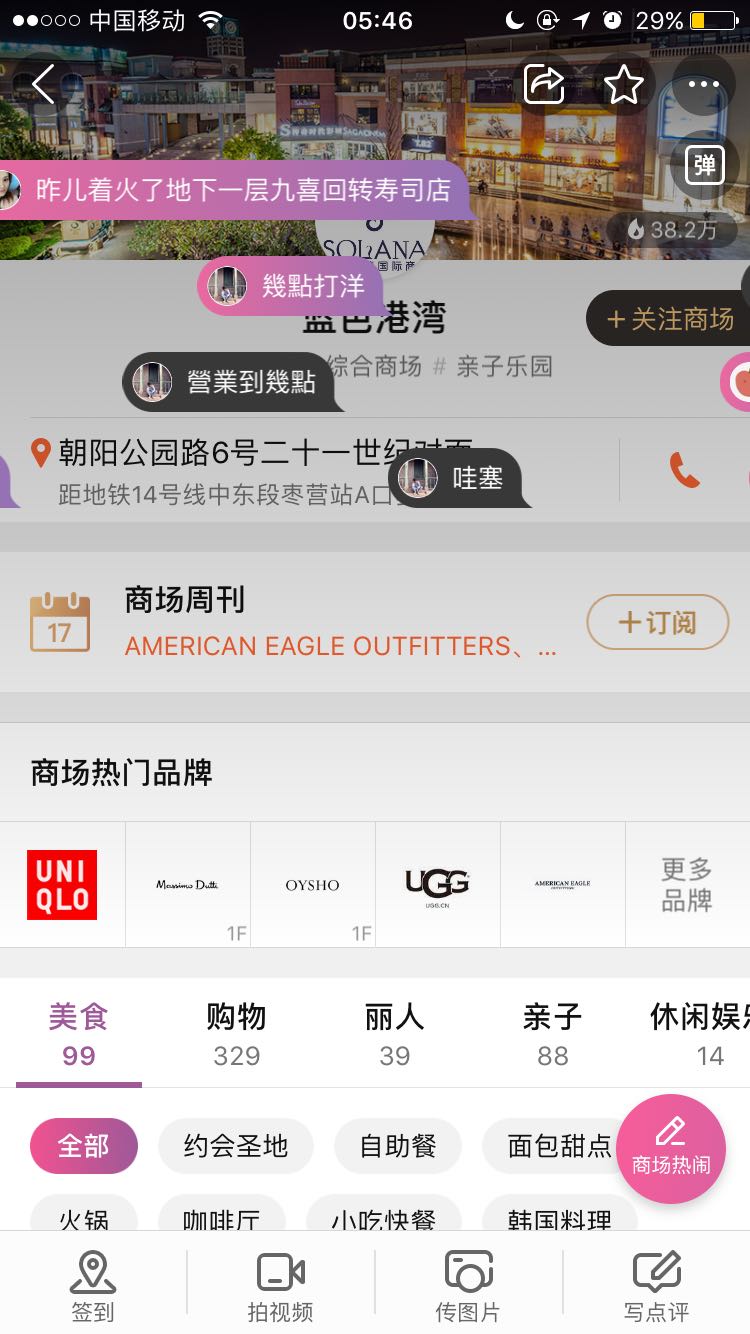
Task: Switch to the 丽人 tab
Action: pos(395,1035)
